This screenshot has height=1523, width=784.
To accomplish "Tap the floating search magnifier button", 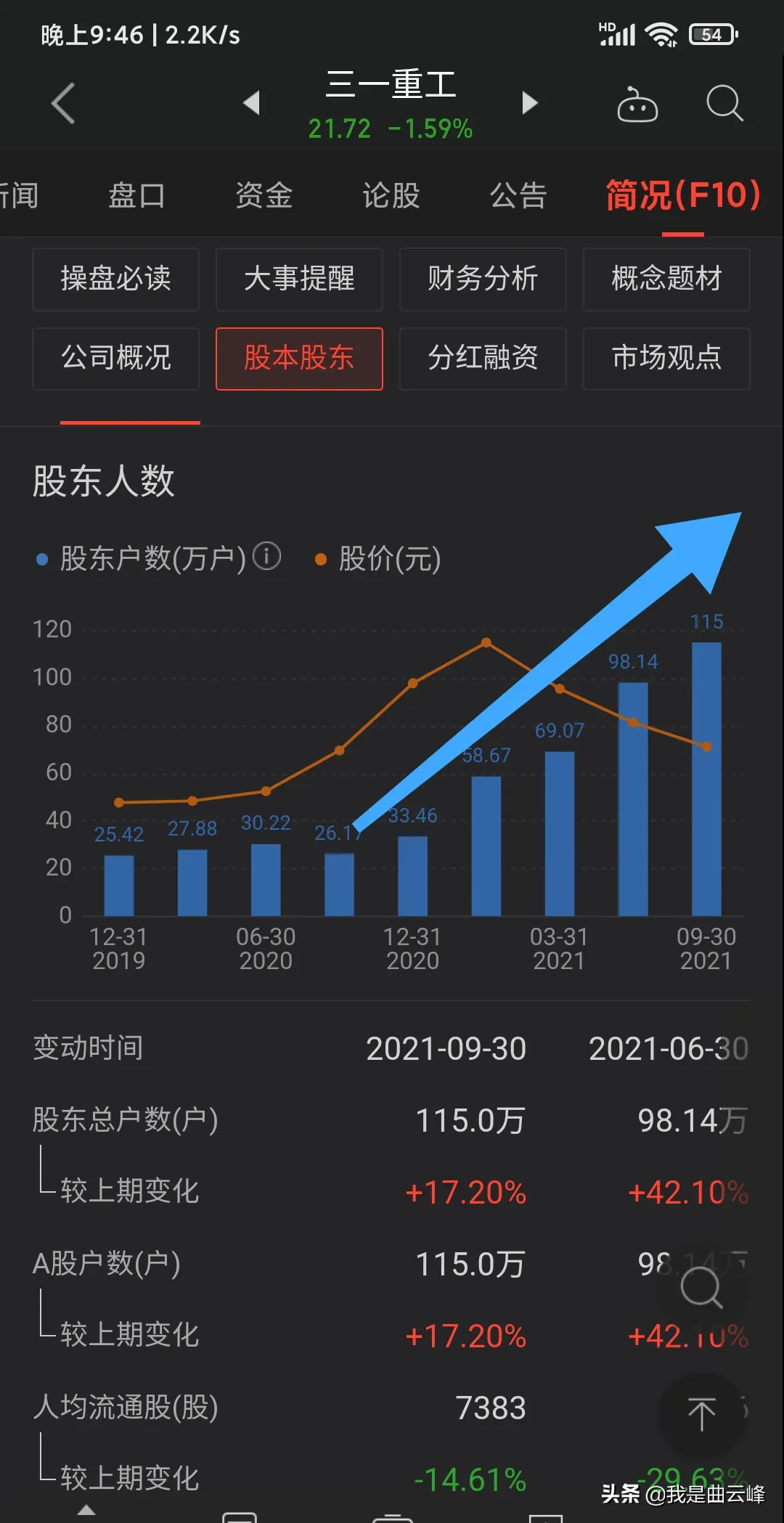I will click(701, 1288).
